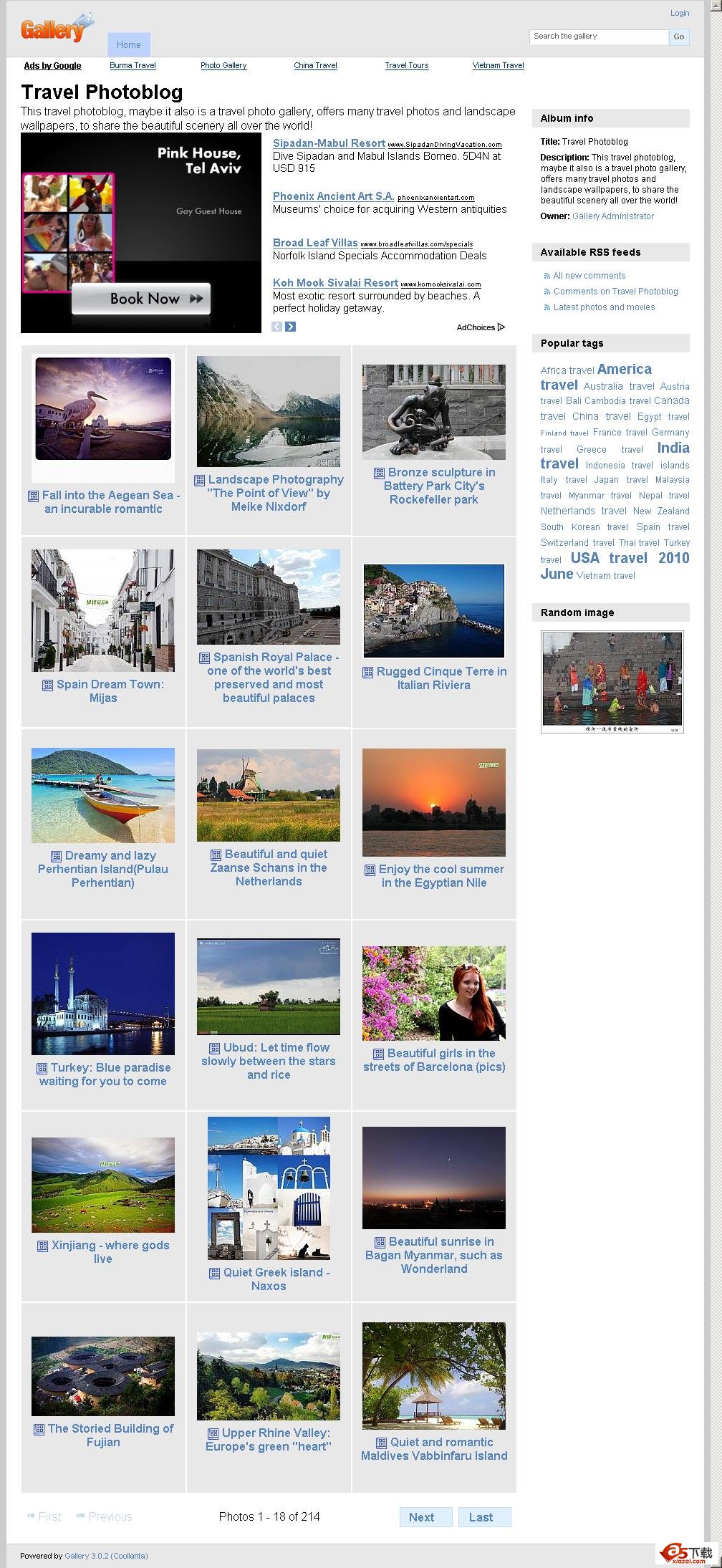The width and height of the screenshot is (722, 1568).
Task: View Rugged Cinque Terre in Italian Riviera
Action: click(x=434, y=611)
